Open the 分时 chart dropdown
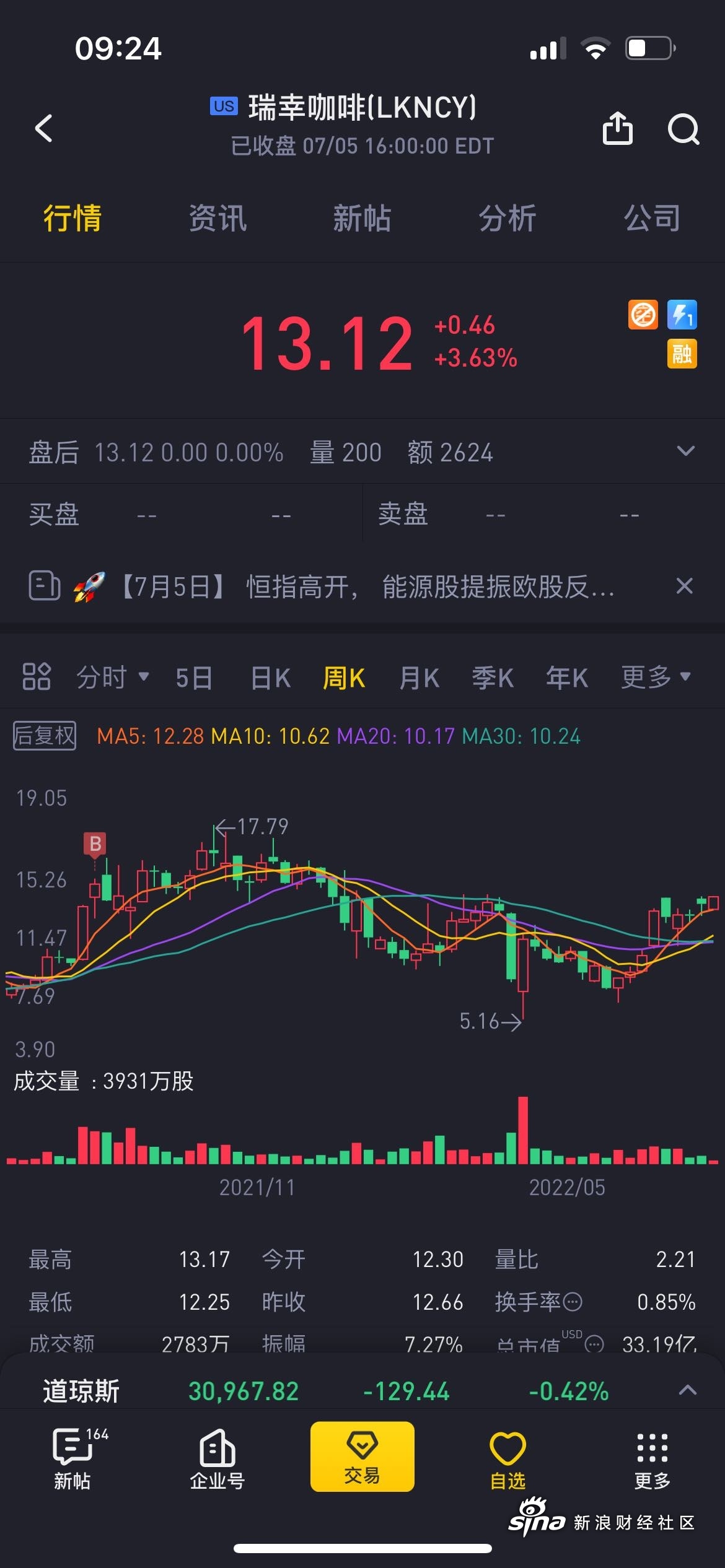 coord(112,677)
